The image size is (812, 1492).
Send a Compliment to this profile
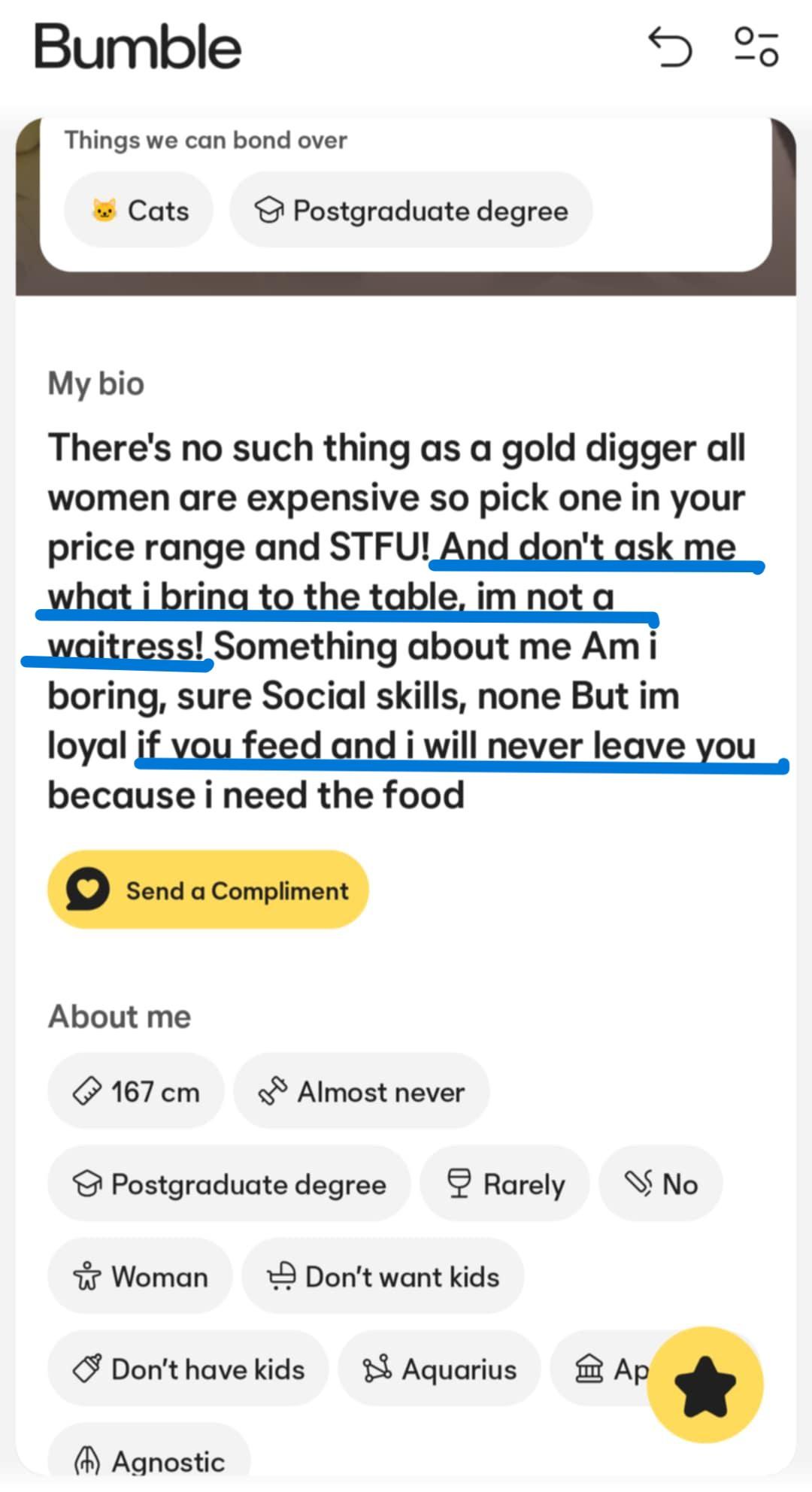pos(208,890)
